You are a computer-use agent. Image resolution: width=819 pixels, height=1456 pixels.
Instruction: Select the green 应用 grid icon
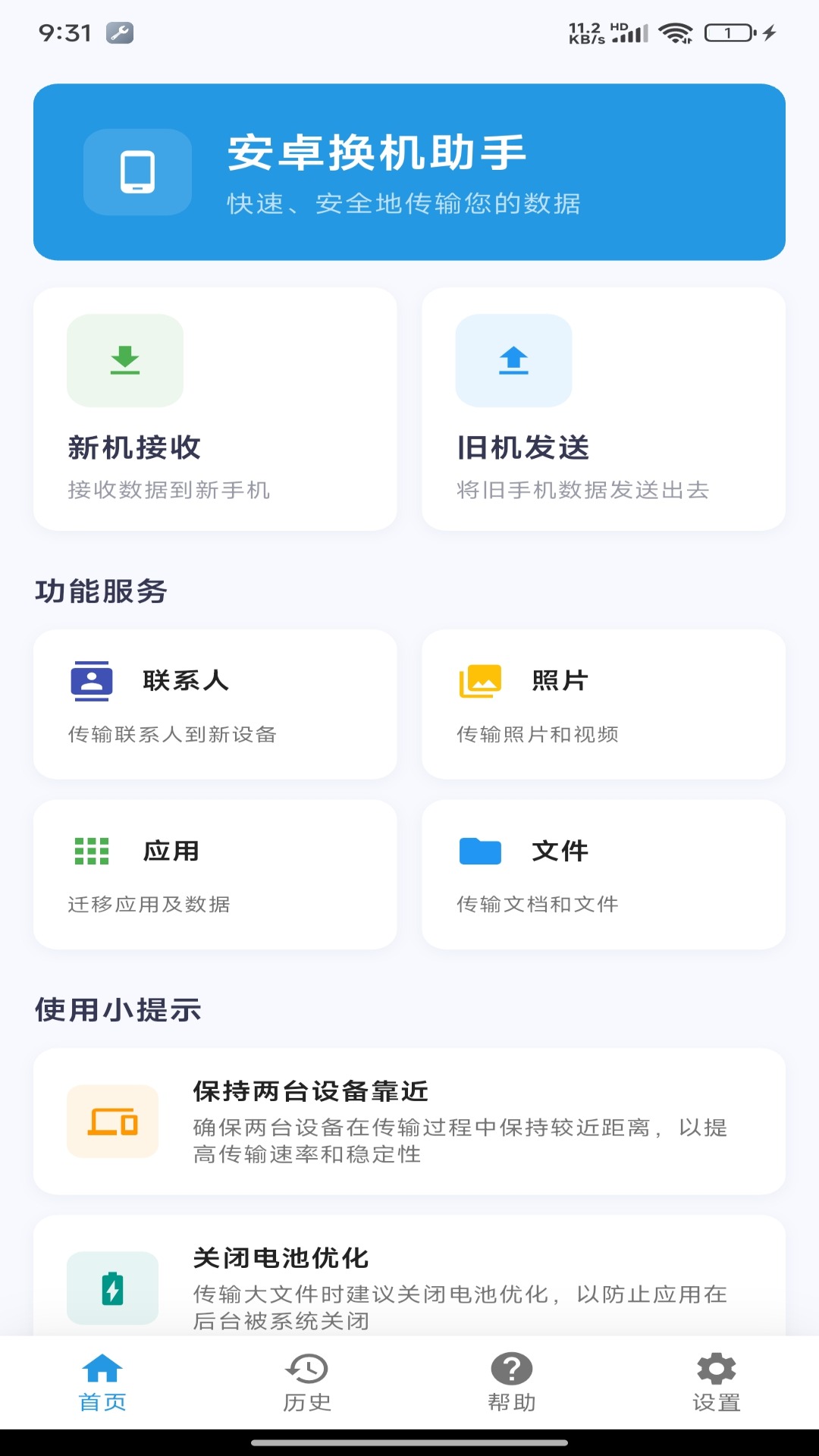pyautogui.click(x=90, y=851)
